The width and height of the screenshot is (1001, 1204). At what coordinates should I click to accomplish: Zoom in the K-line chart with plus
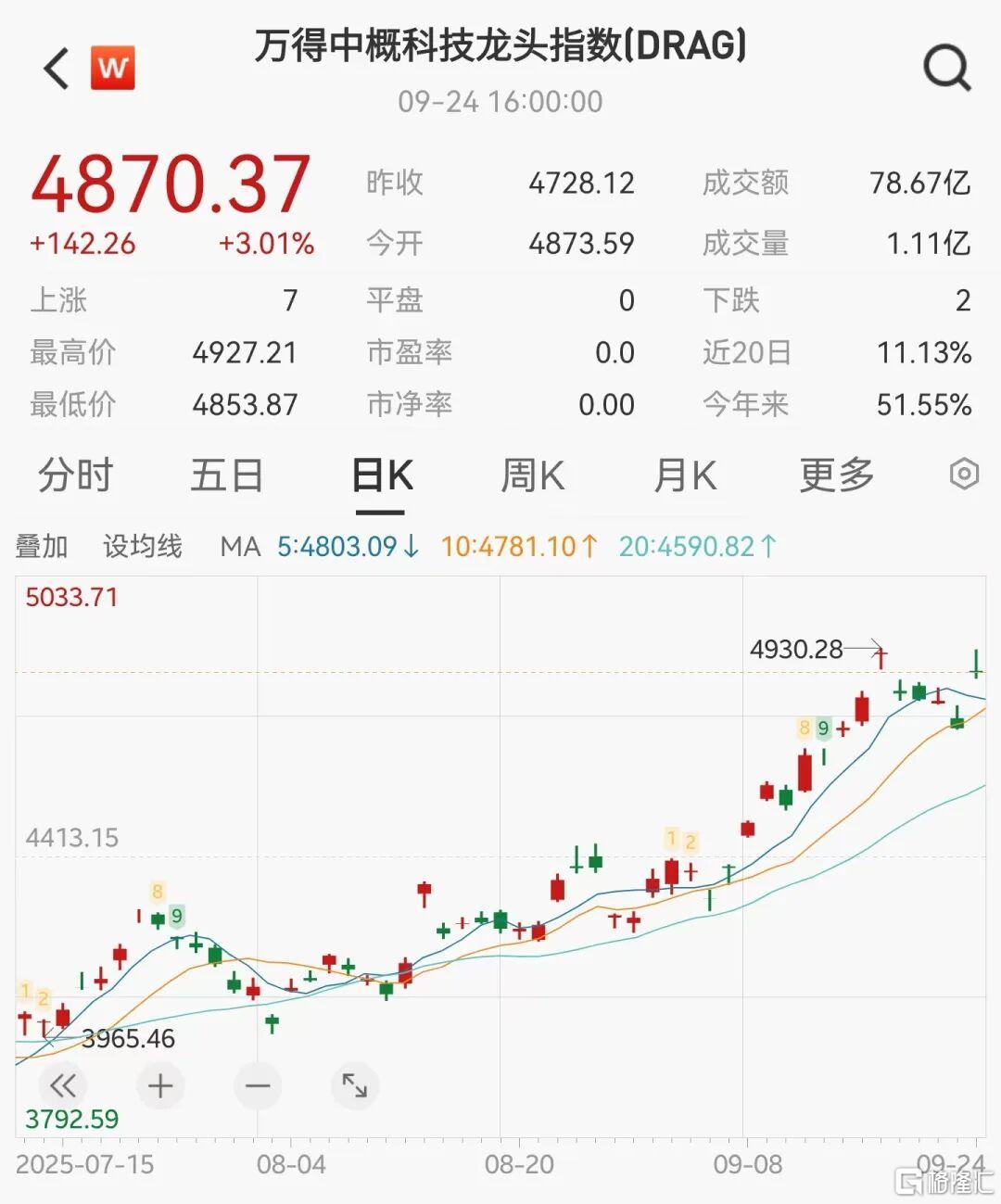(x=160, y=1085)
